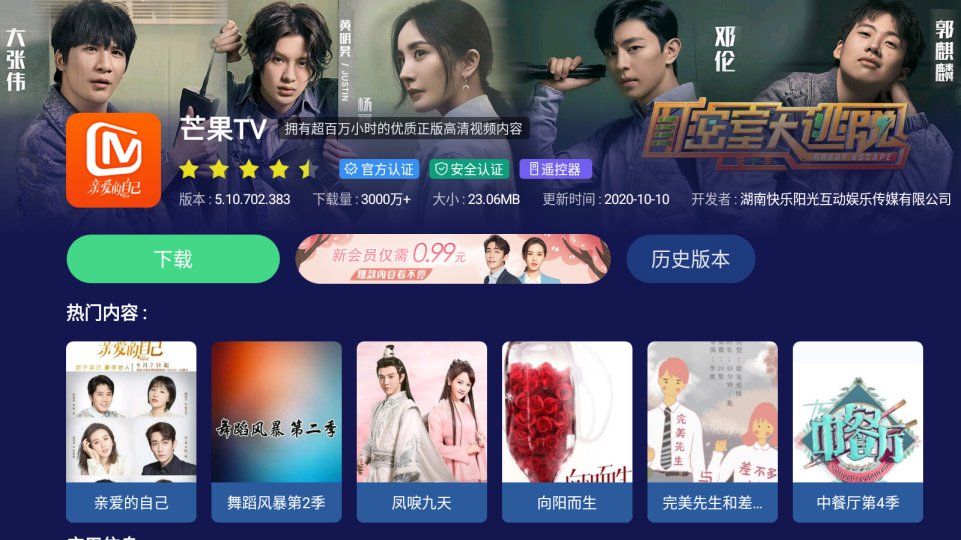Screen dimensions: 961x540
Task: Open the 历史版本 history versions button
Action: [690, 259]
